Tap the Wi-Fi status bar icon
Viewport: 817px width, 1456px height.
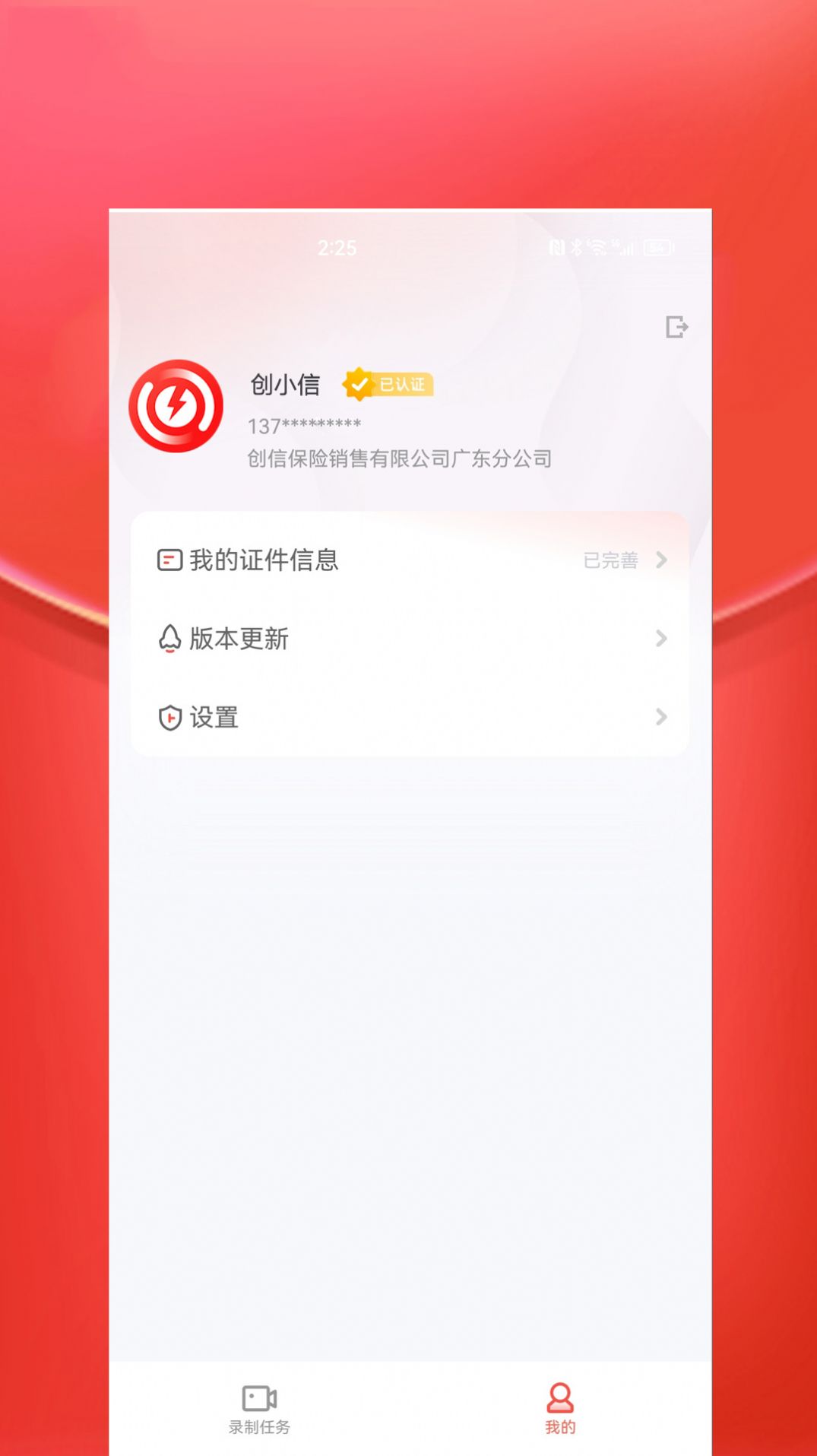point(600,246)
